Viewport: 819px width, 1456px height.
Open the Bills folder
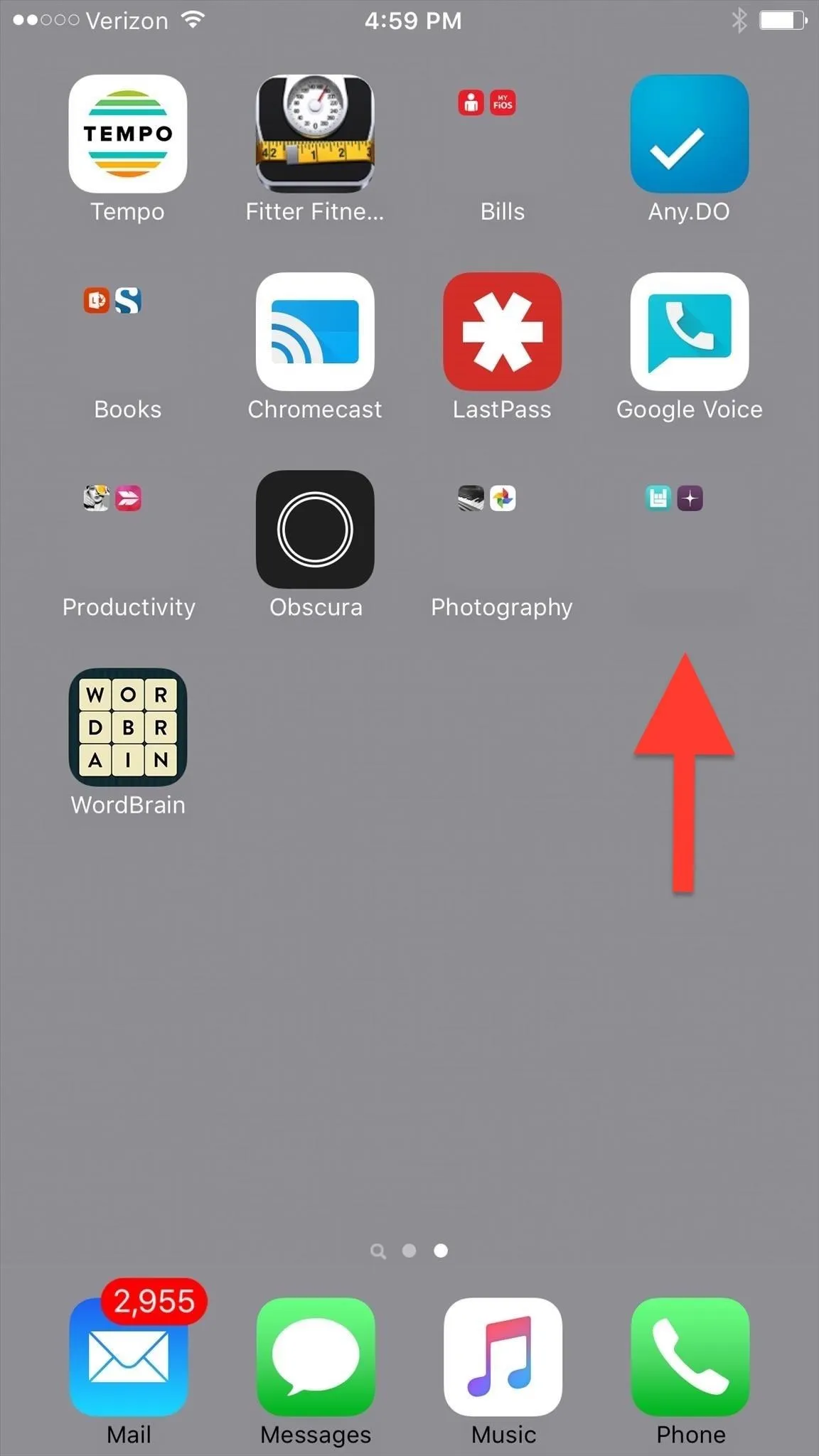[x=502, y=134]
